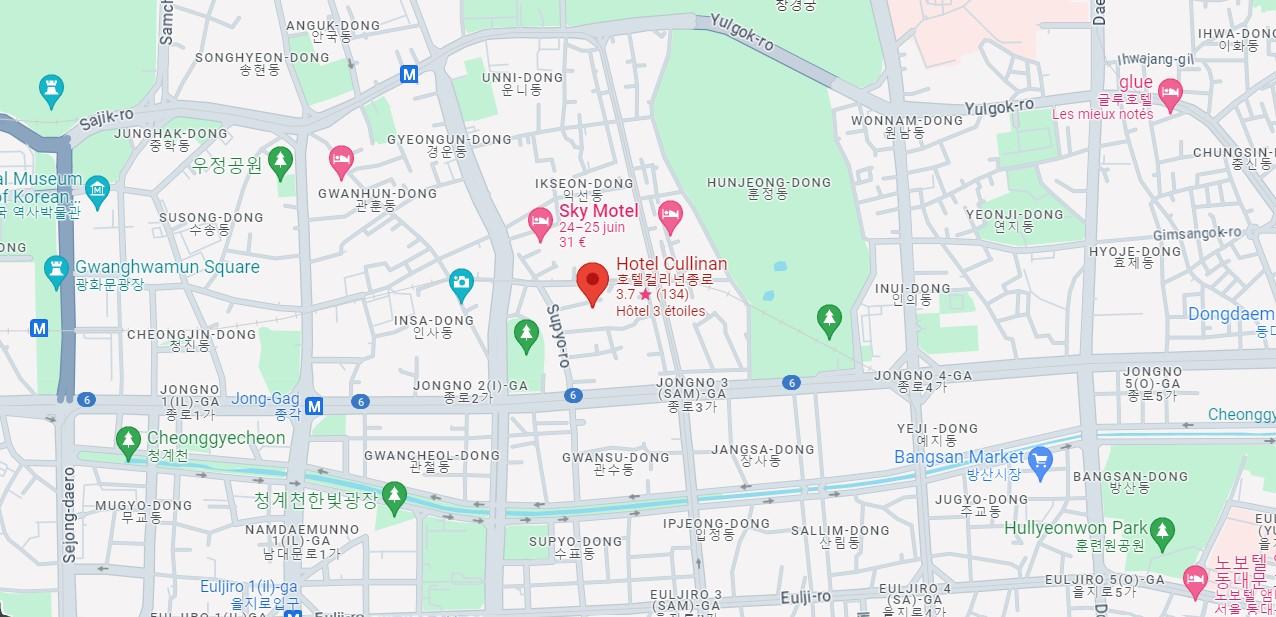Viewport: 1276px width, 617px height.
Task: Select the Bangsan Market shopping marker
Action: (1040, 460)
